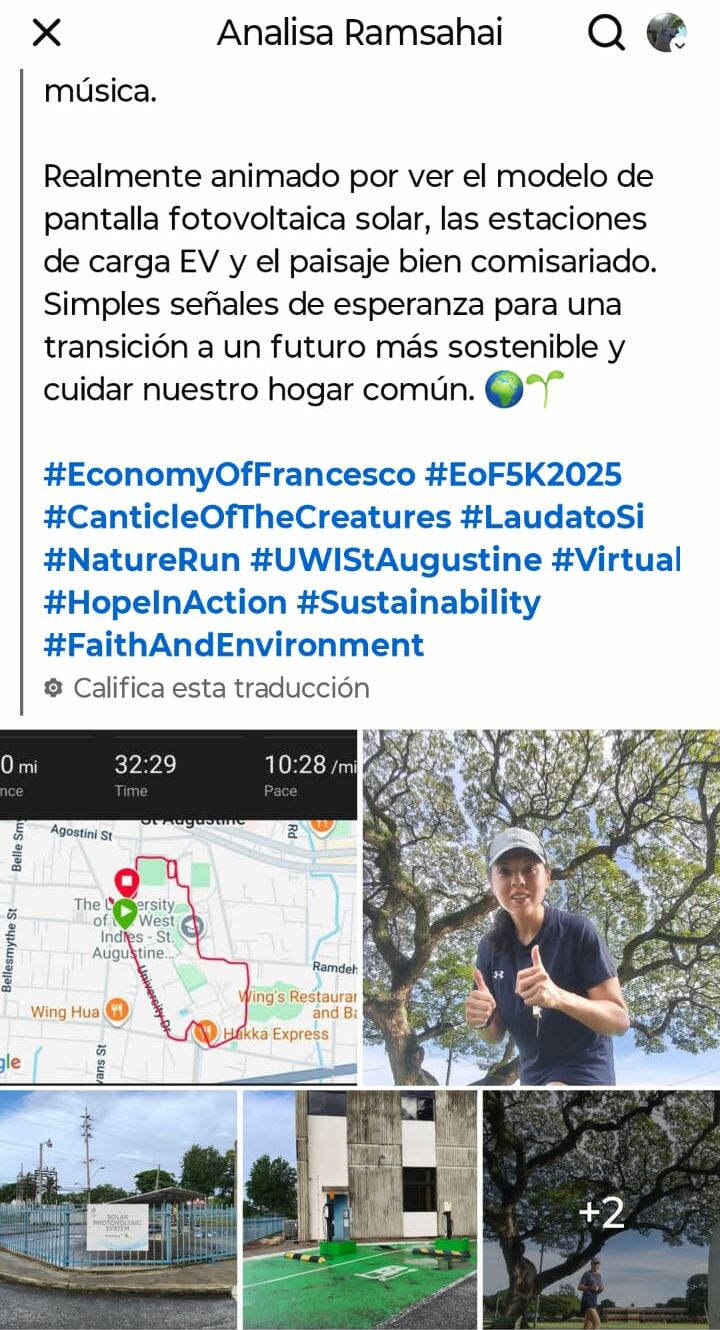Screen dimensions: 720x1330
Task: View posts tagged #NatureRun
Action: 142,560
